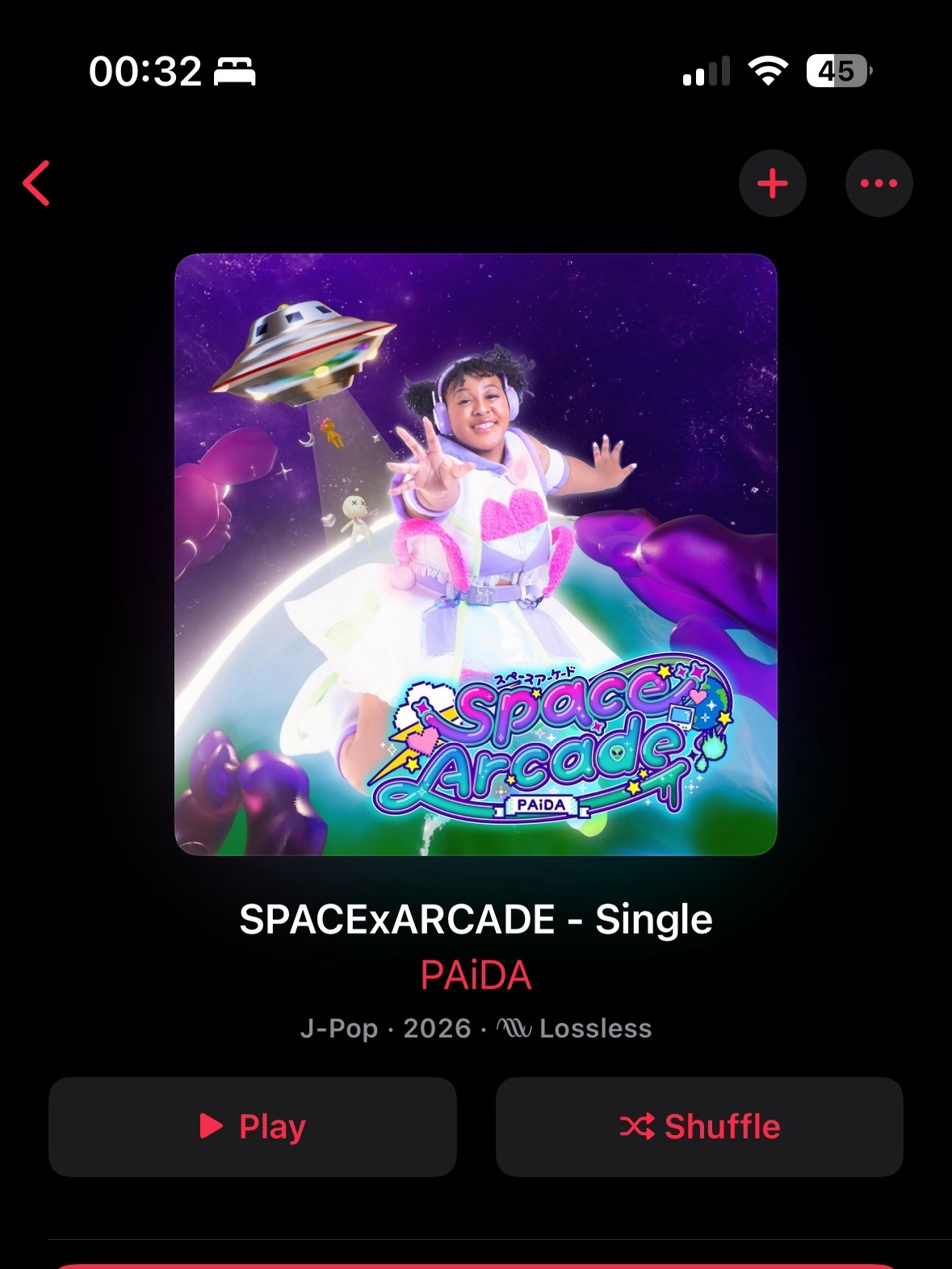Add SPACExARCADE single to library

[772, 183]
